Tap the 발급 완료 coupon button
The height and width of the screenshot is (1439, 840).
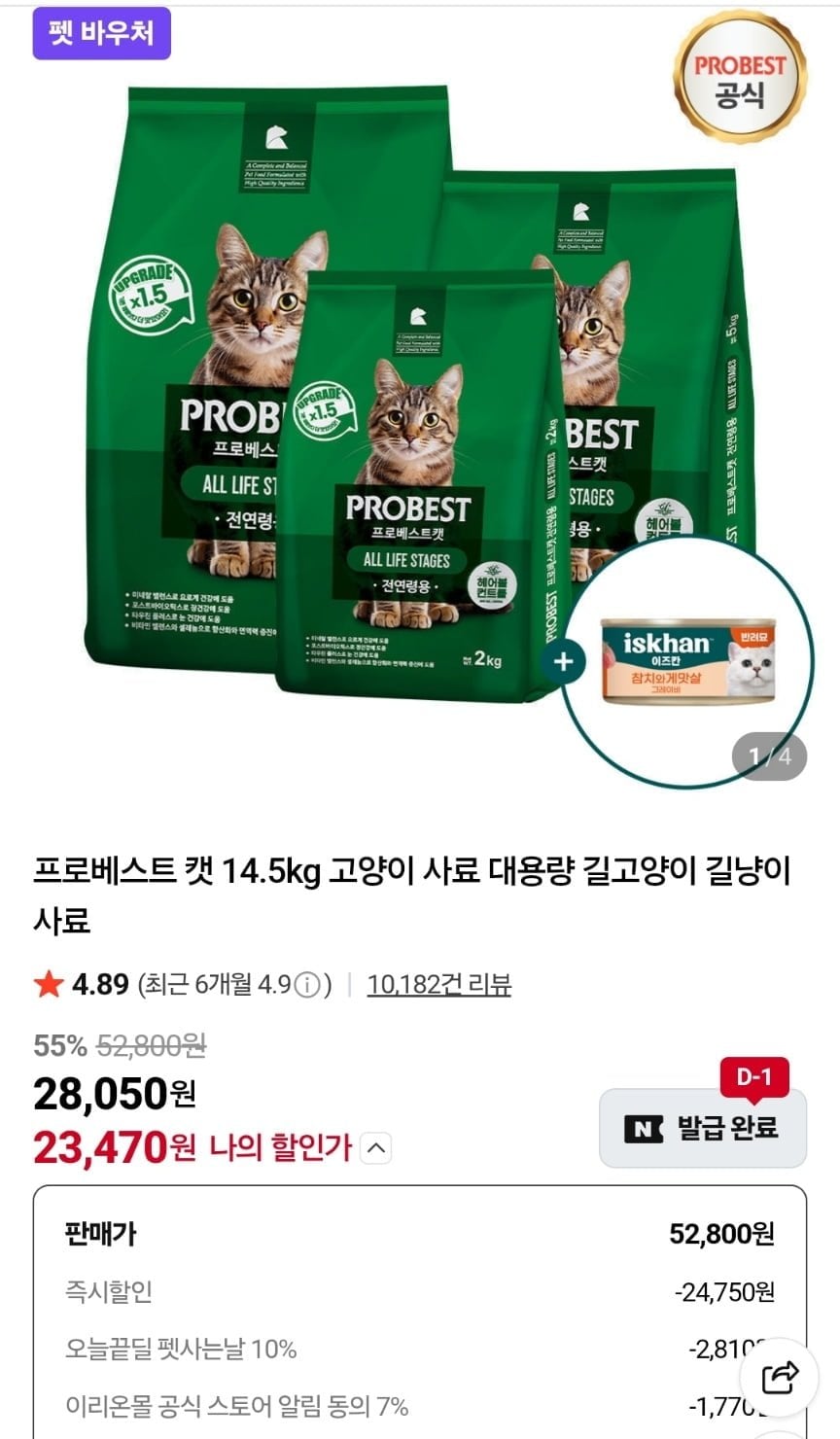703,1128
